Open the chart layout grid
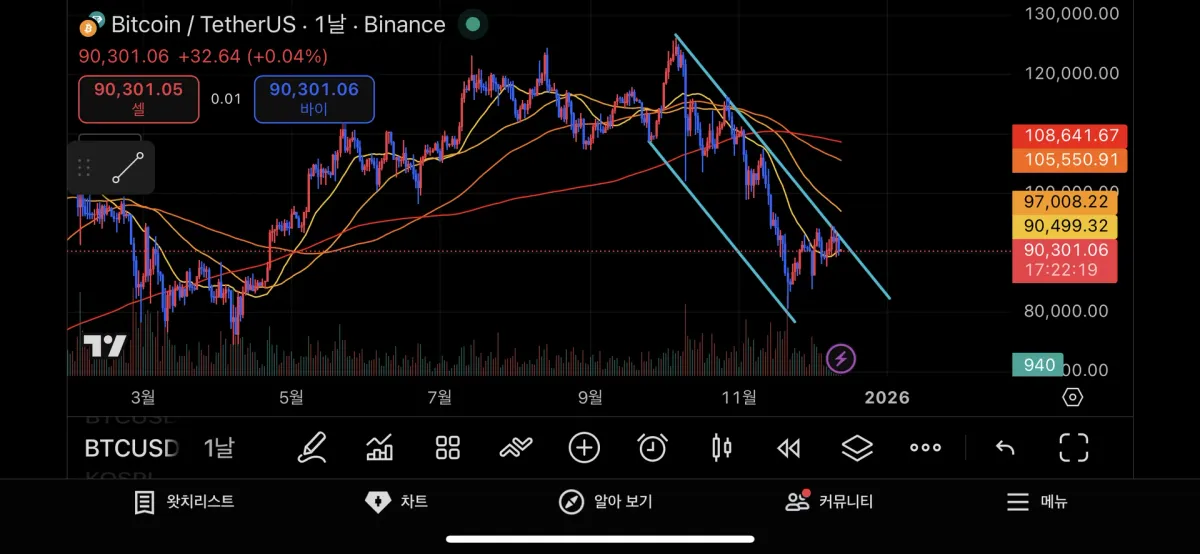This screenshot has width=1200, height=554. (x=447, y=448)
